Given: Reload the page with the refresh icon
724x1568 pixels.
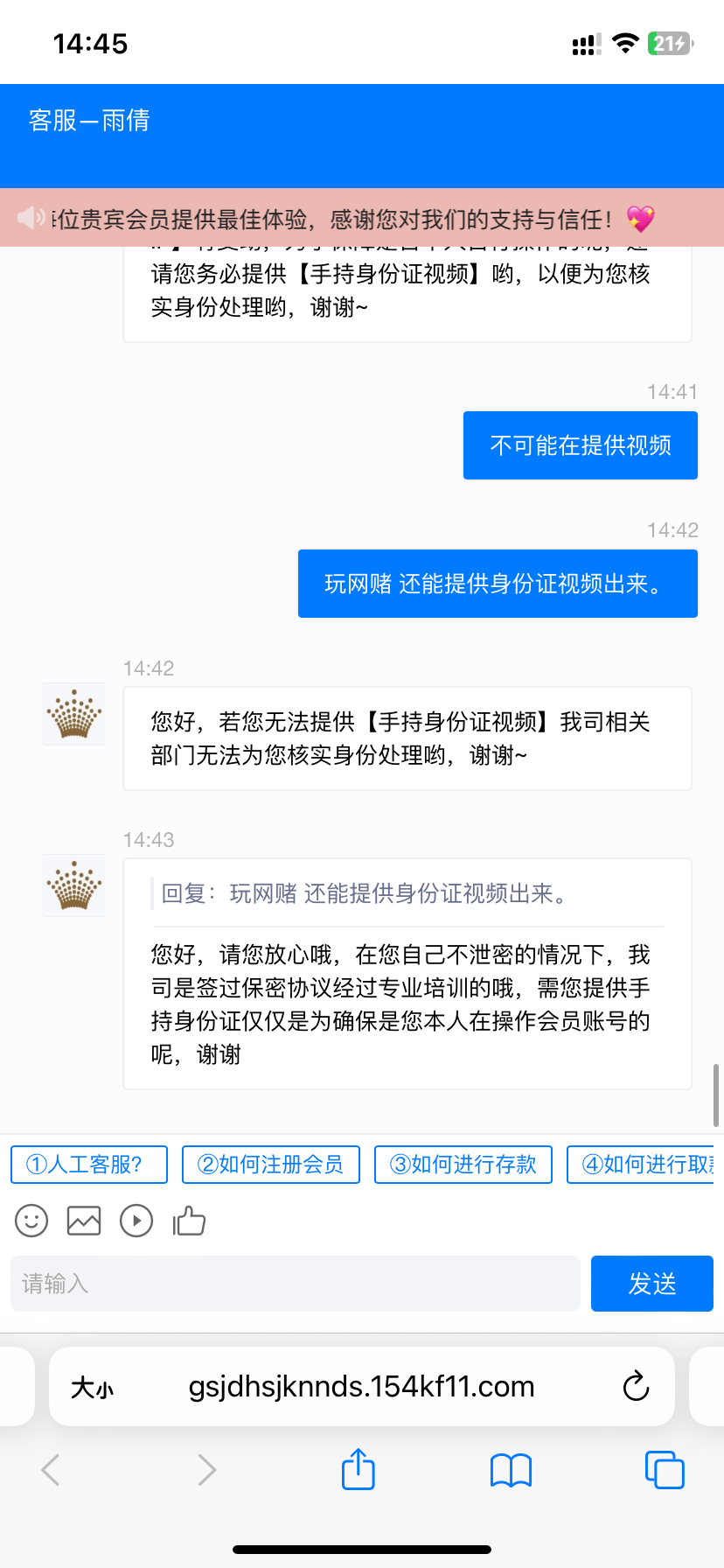Looking at the screenshot, I should click(x=636, y=1386).
